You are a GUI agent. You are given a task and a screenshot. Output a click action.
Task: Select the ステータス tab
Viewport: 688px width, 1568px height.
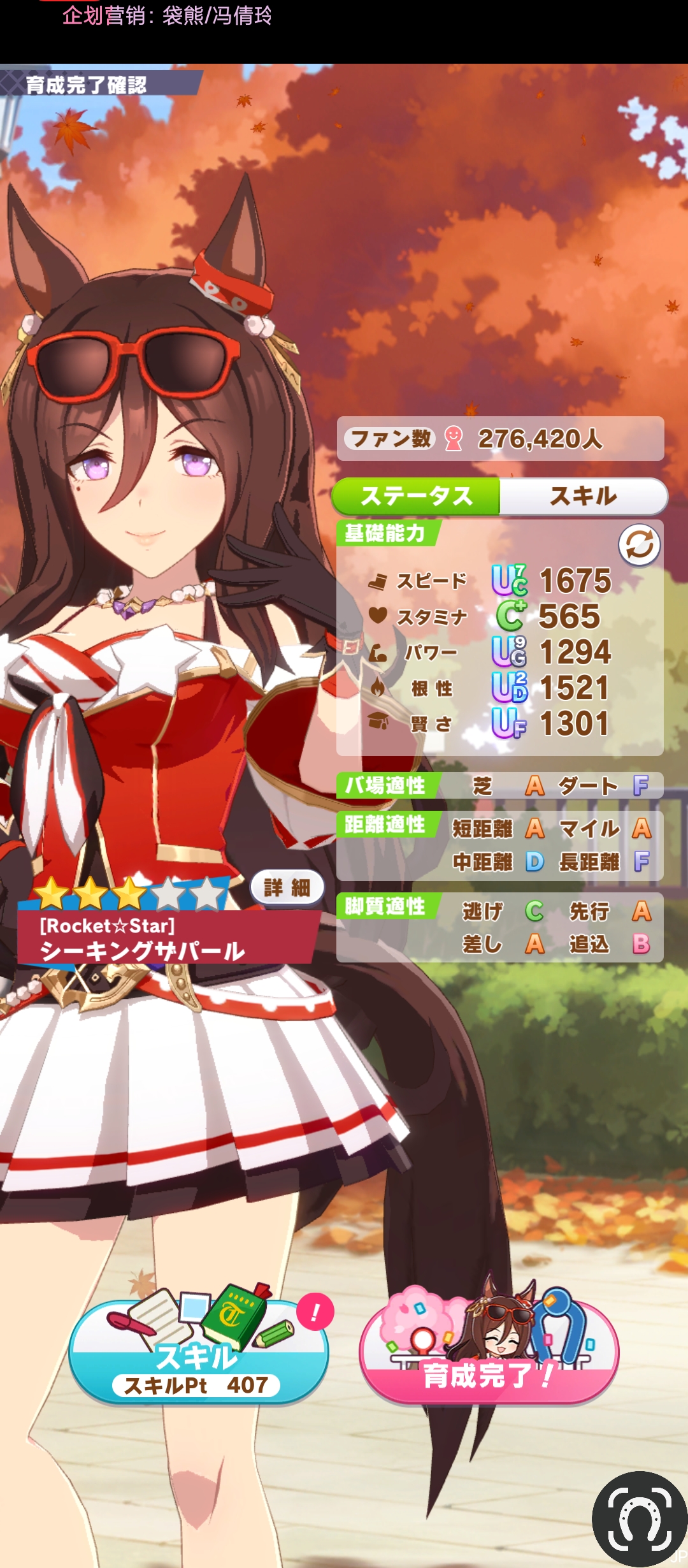[x=417, y=496]
